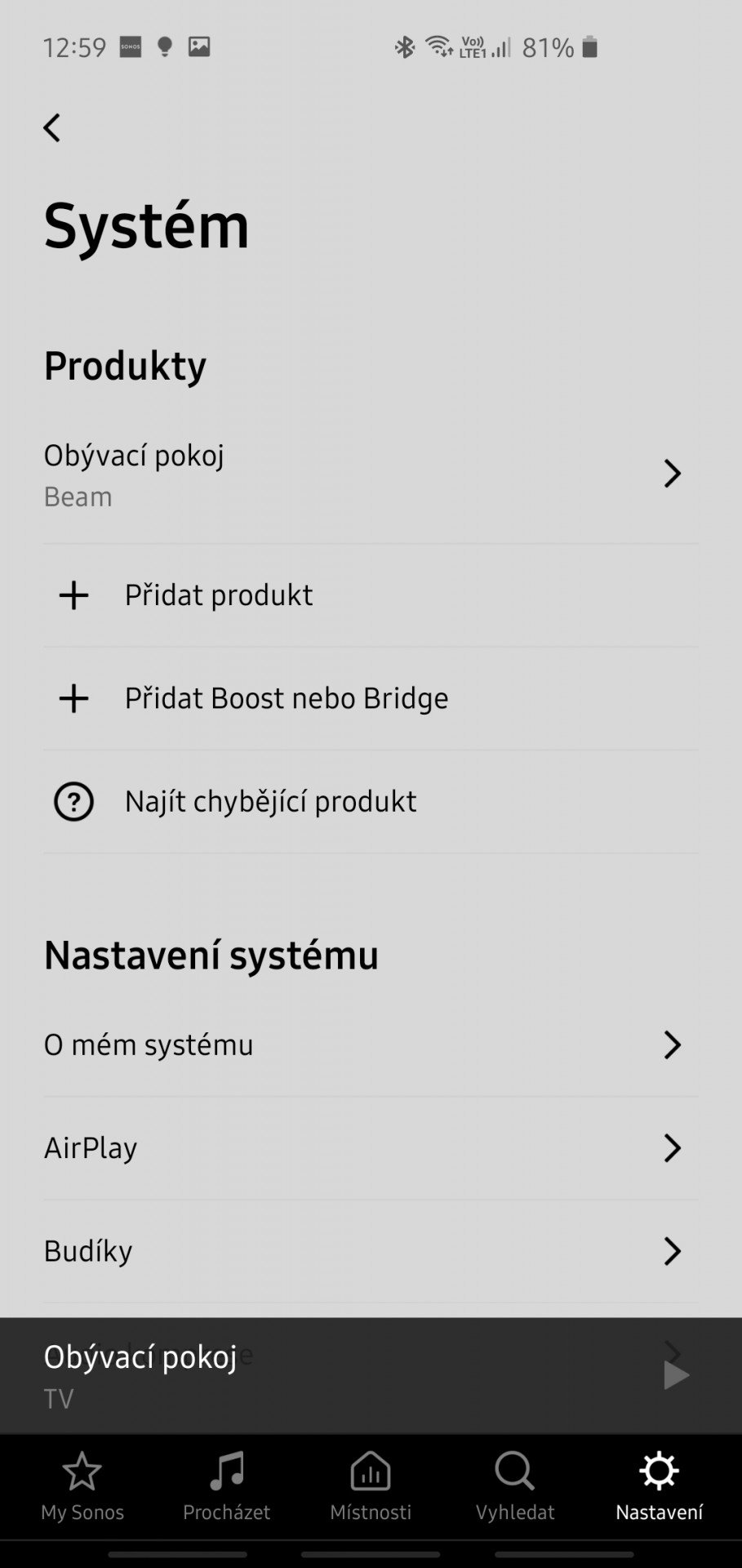The height and width of the screenshot is (1568, 742).
Task: Tap Přidat produkt
Action: point(371,595)
